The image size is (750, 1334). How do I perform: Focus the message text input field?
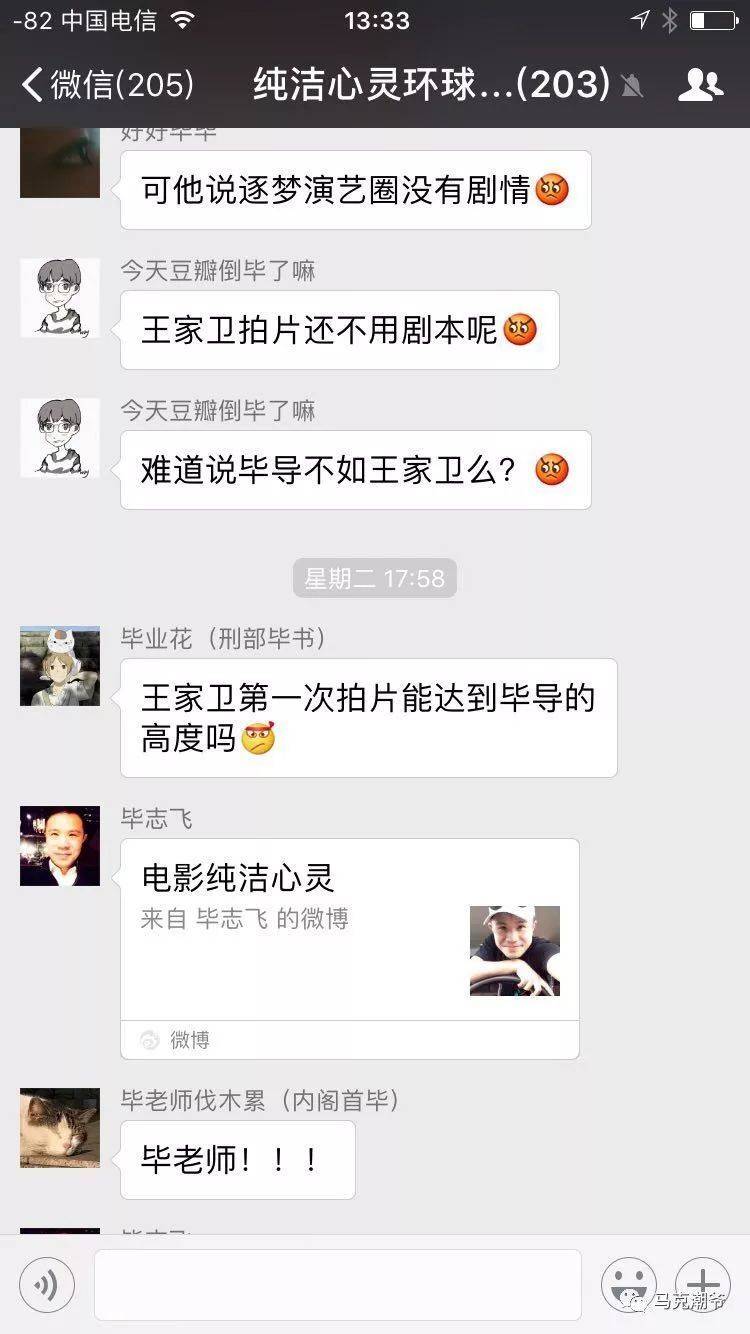coord(337,1285)
